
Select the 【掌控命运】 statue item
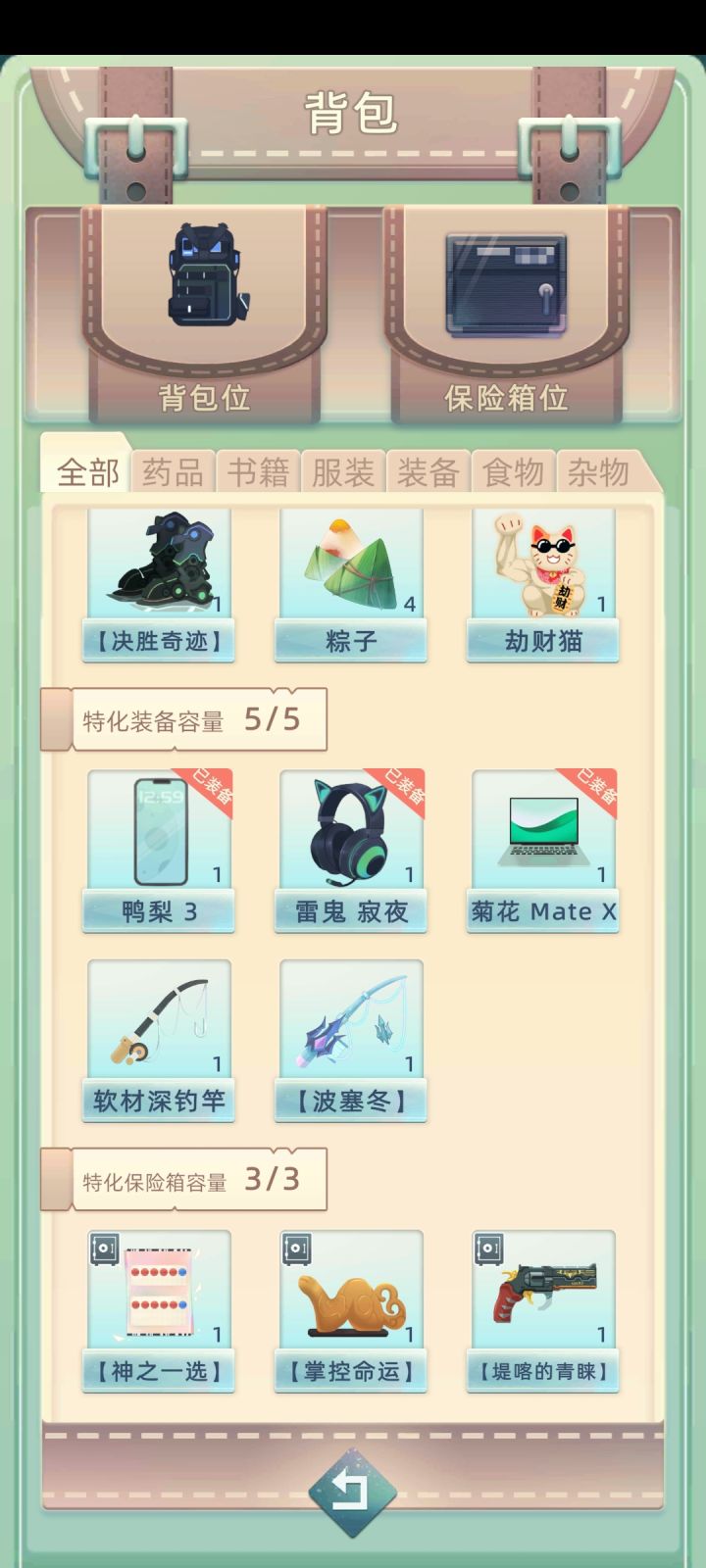click(350, 1294)
